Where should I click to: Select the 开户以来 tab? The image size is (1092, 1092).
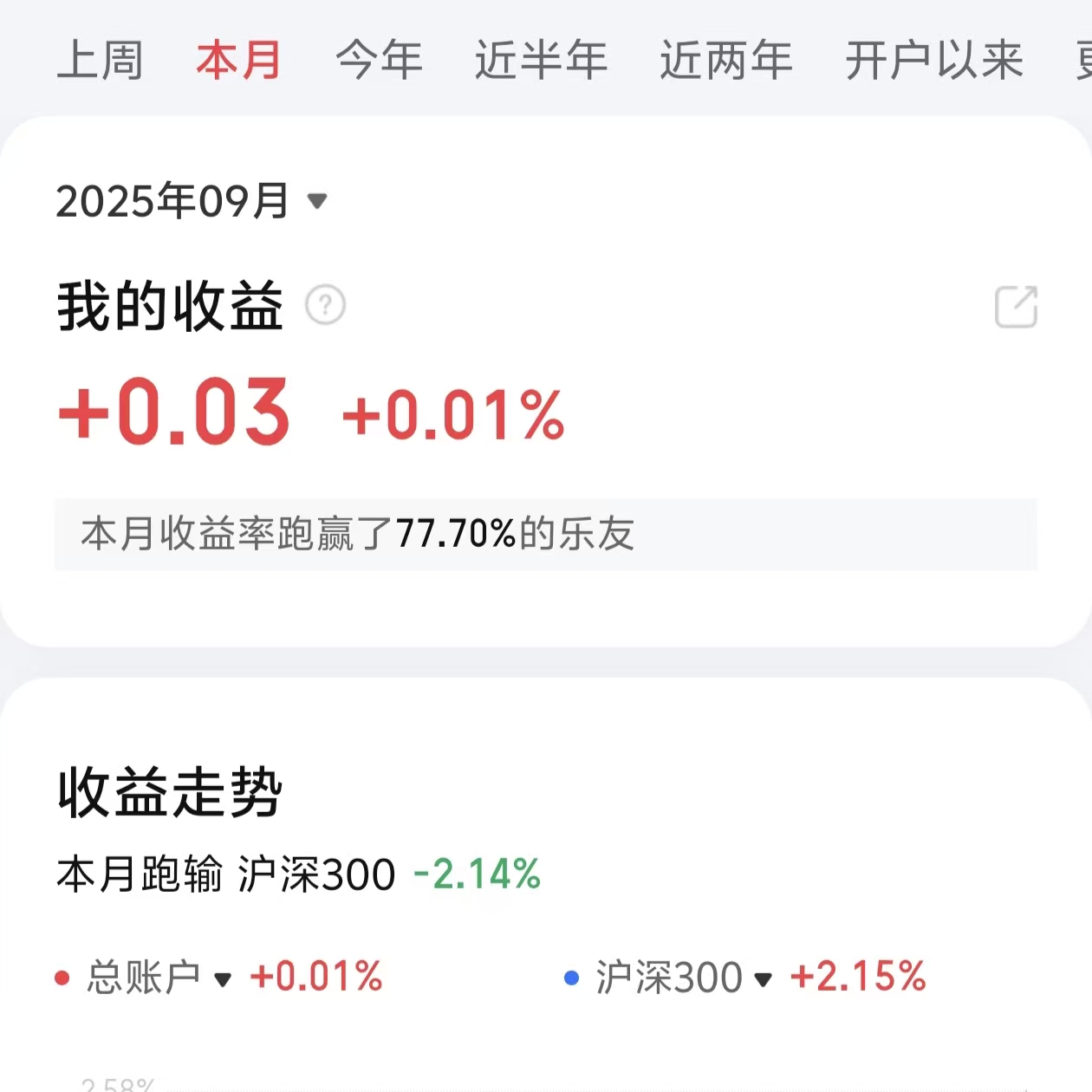tap(933, 61)
